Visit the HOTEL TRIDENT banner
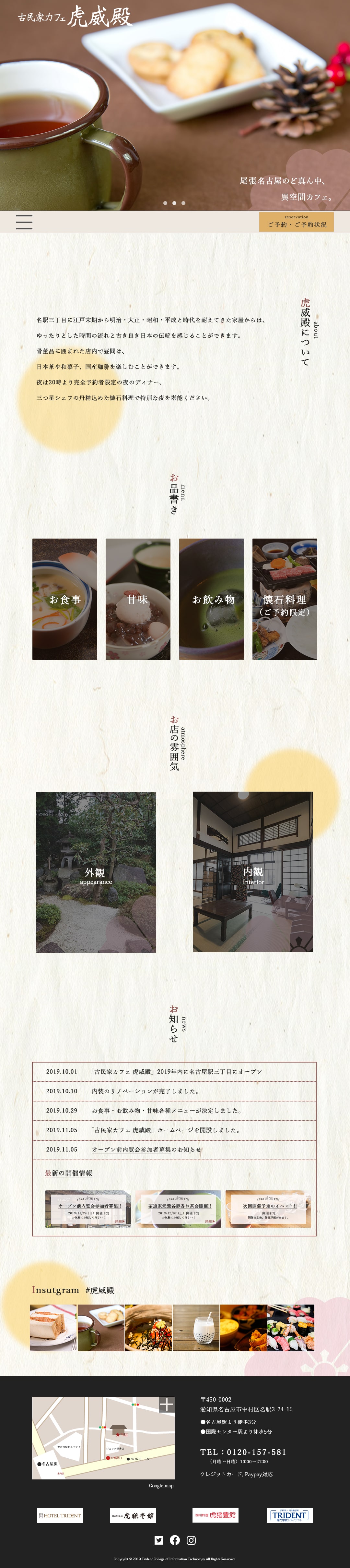Image resolution: width=350 pixels, height=1568 pixels. (60, 1515)
